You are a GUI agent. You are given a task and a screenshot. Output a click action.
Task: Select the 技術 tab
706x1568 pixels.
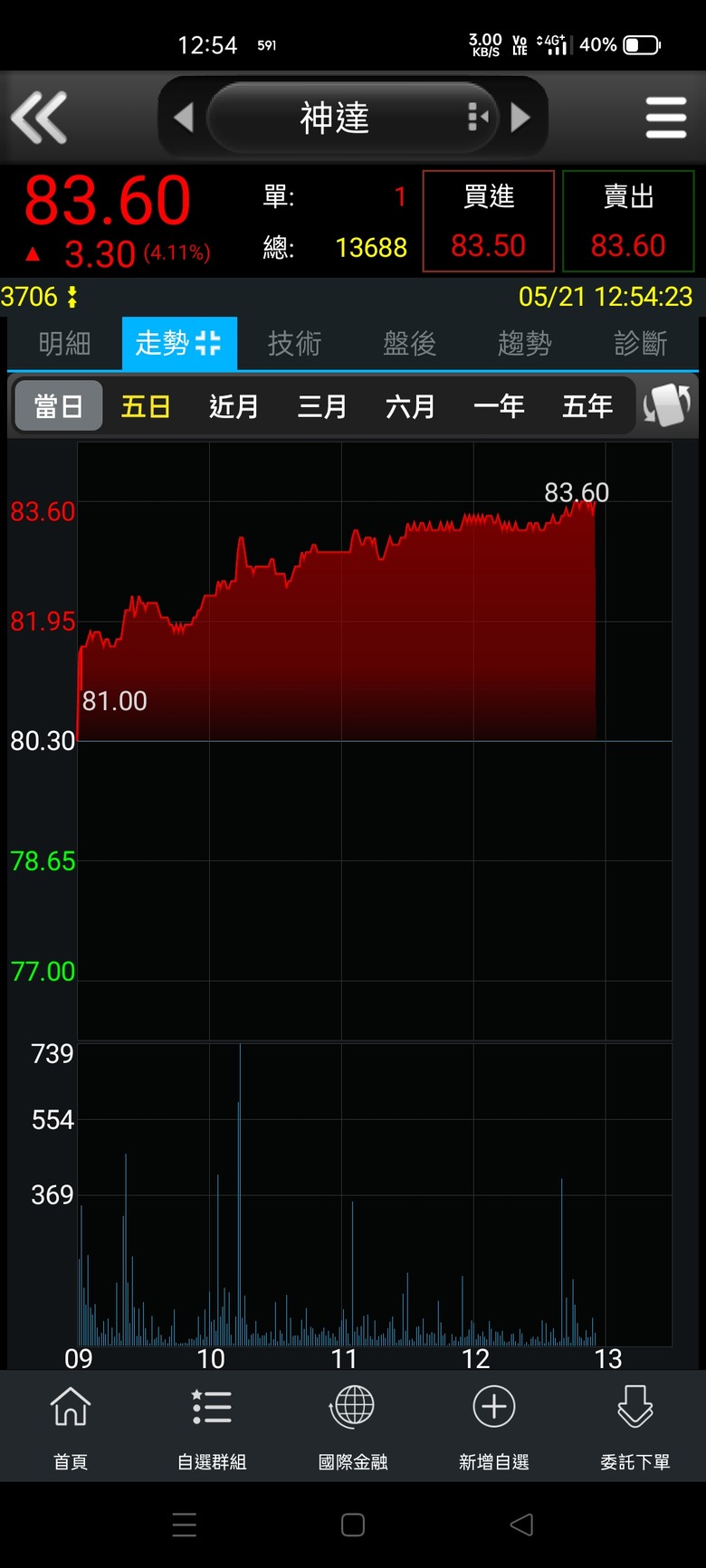pos(294,344)
